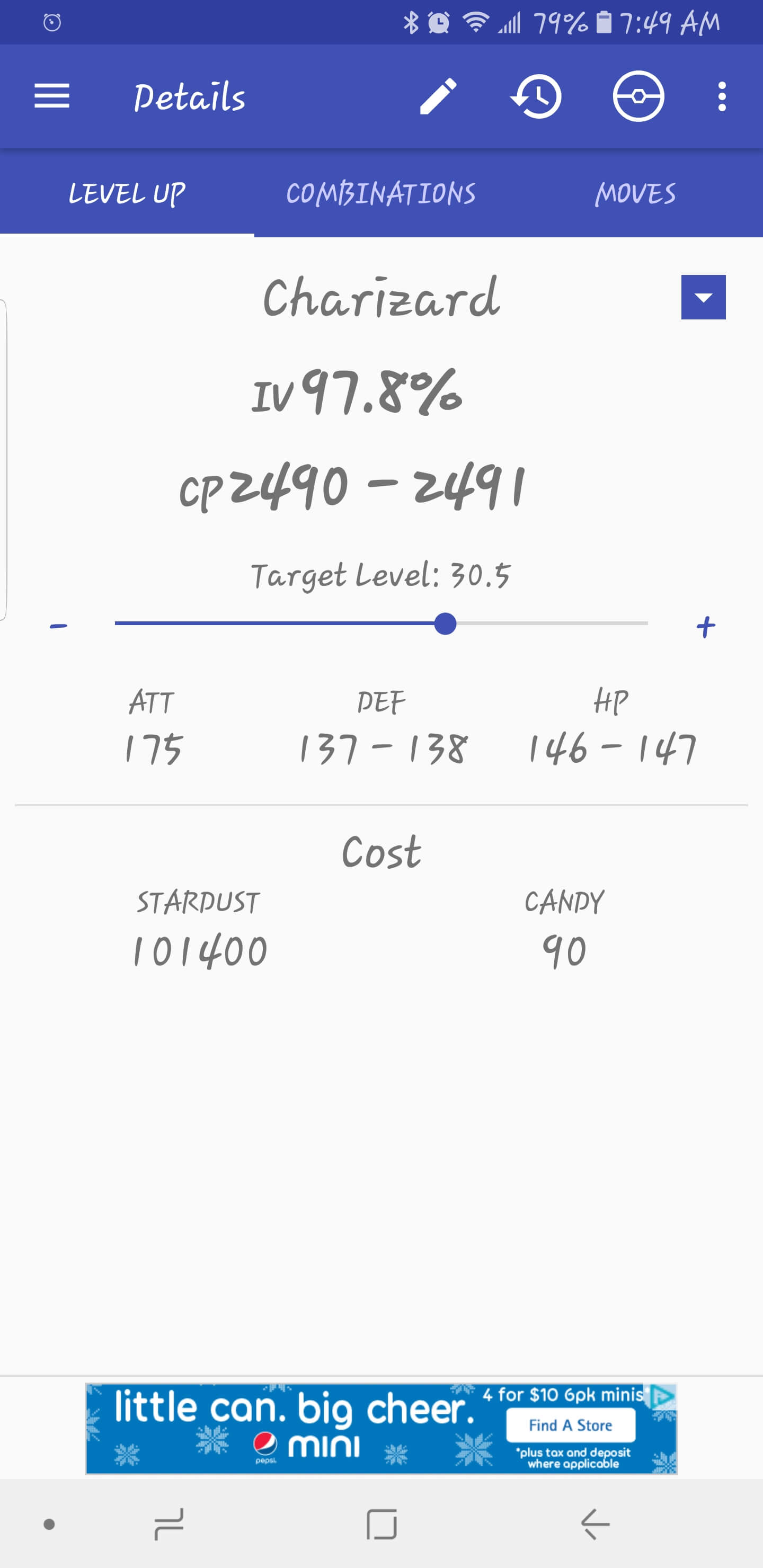763x1568 pixels.
Task: Switch to the Moves tab
Action: [635, 193]
